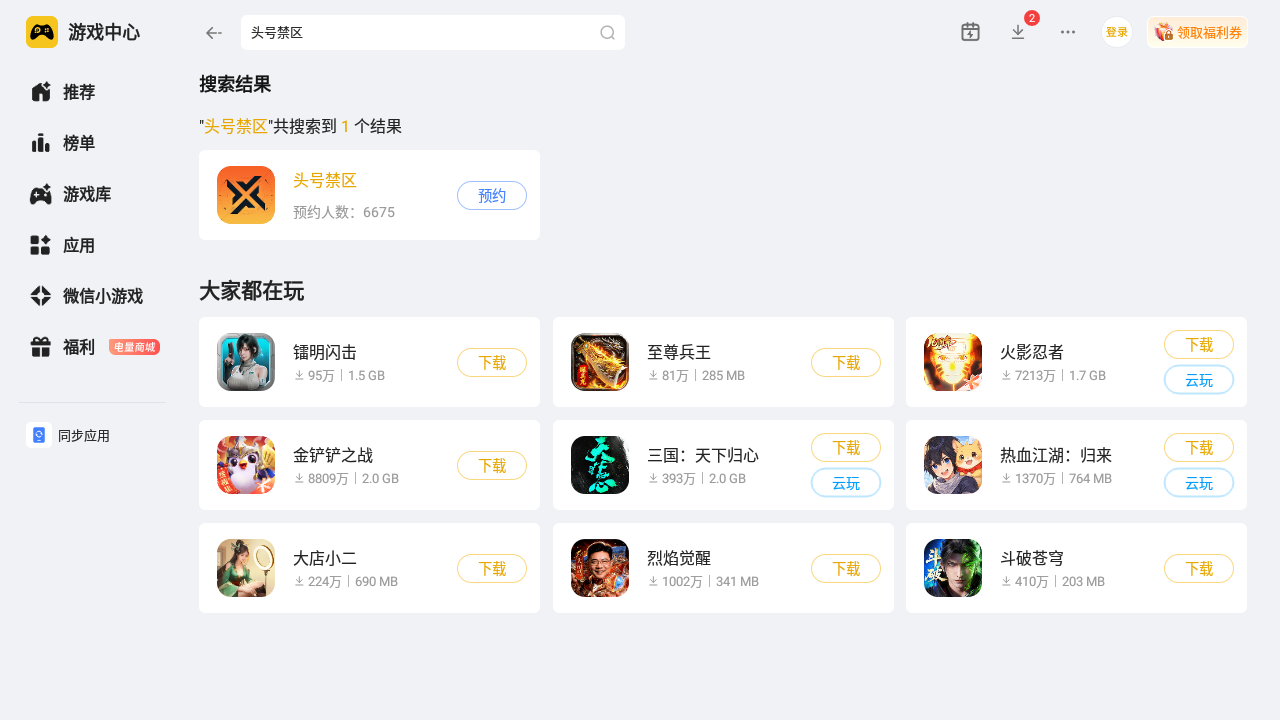The image size is (1280, 720).
Task: Open the downloads icon with badge
Action: point(1018,32)
